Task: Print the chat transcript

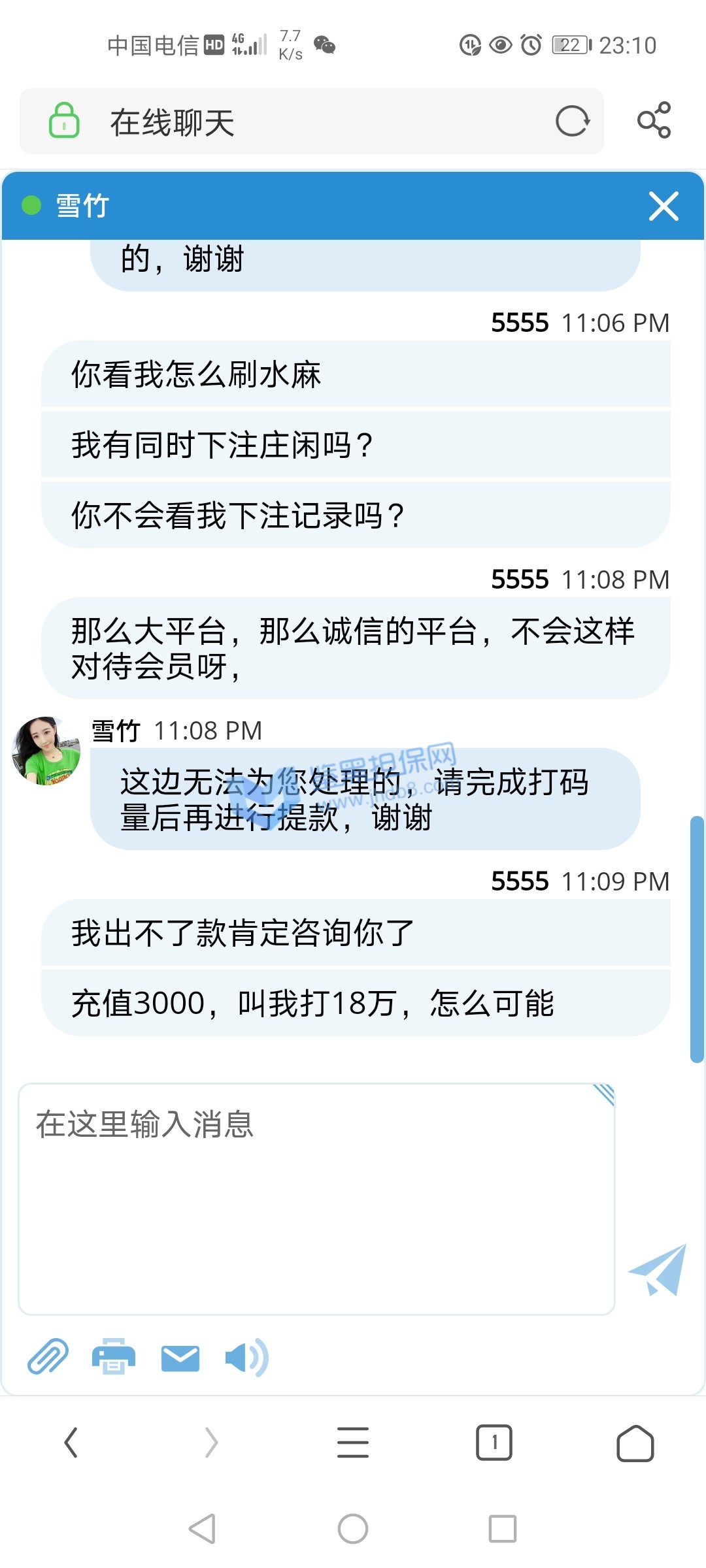Action: pyautogui.click(x=114, y=1357)
